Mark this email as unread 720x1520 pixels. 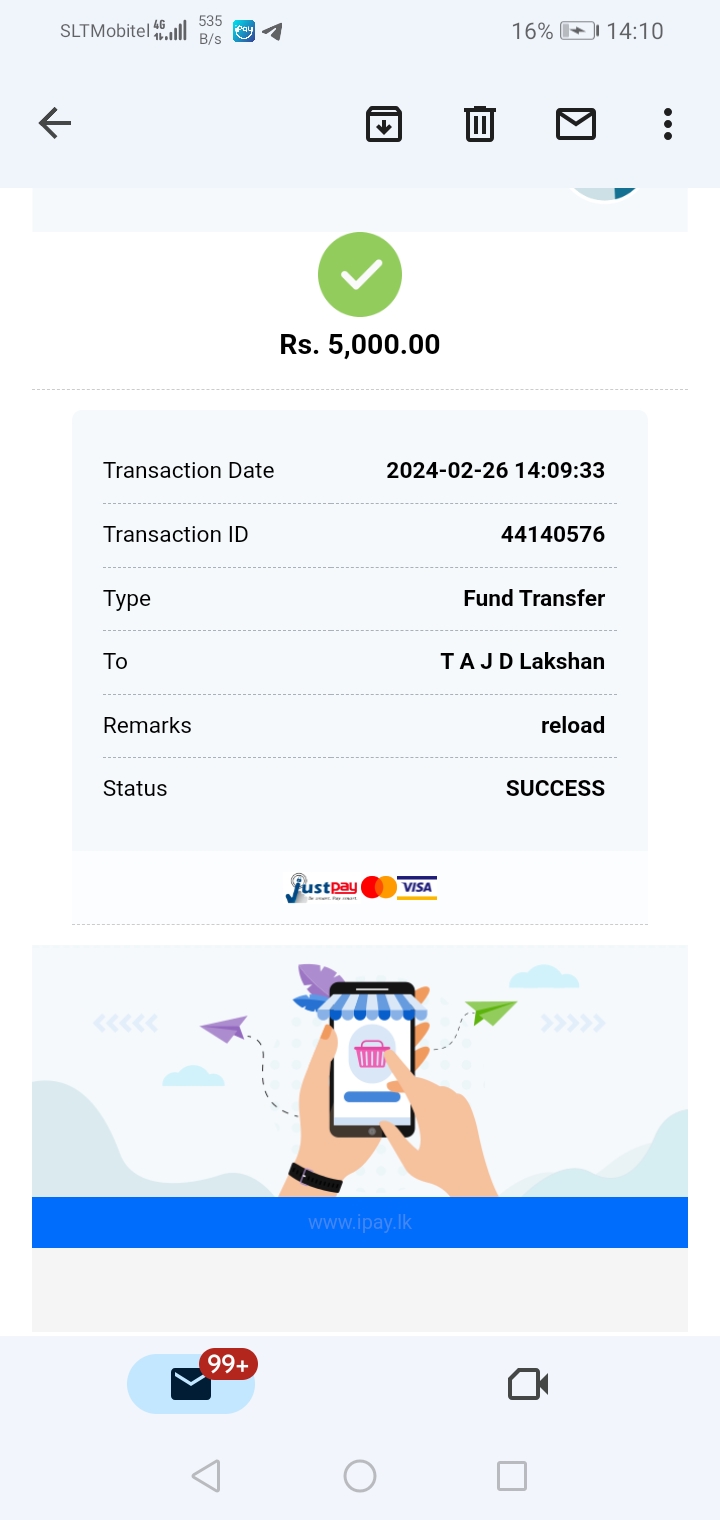[x=576, y=124]
